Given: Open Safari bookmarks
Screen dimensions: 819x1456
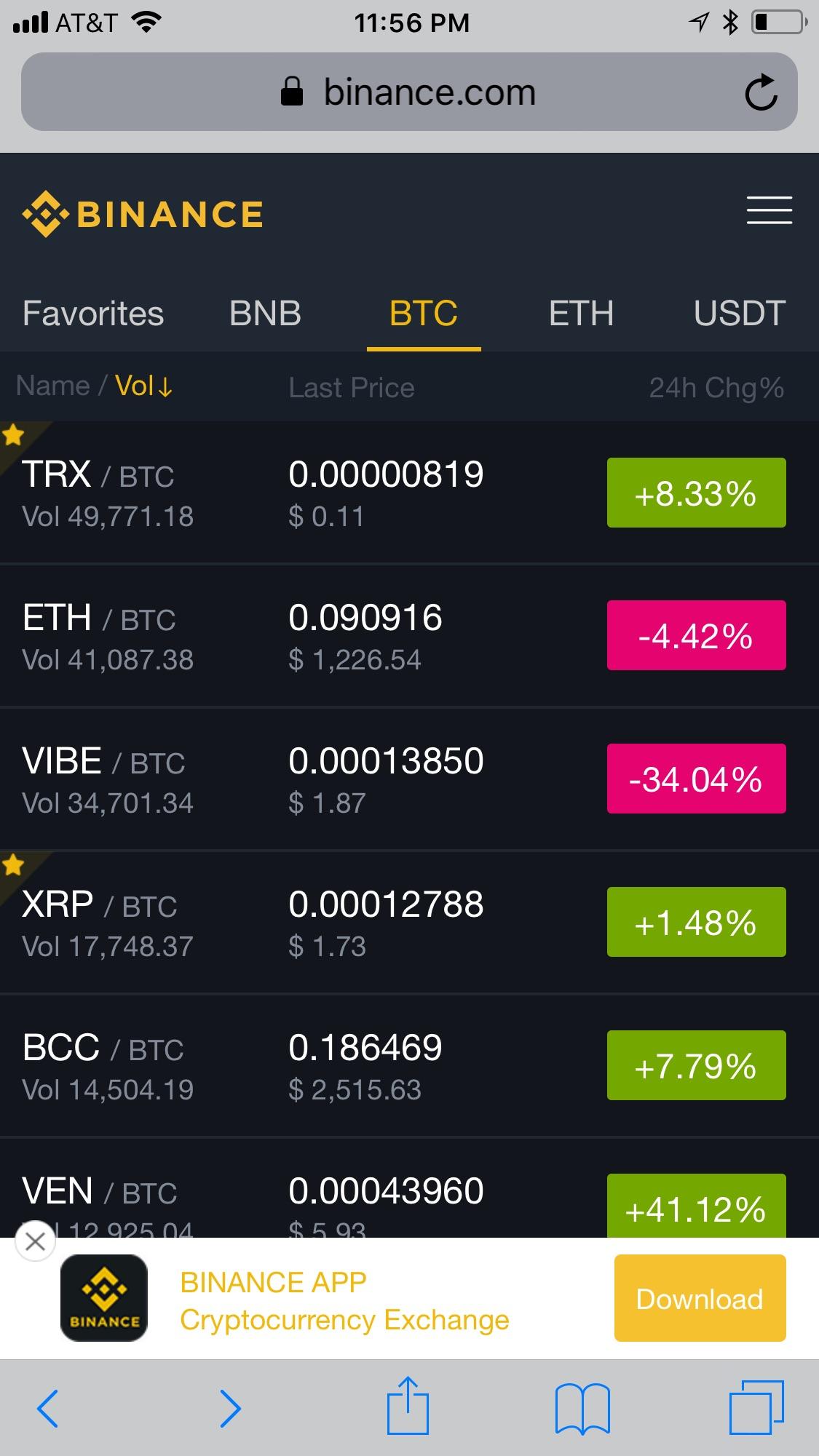Looking at the screenshot, I should pyautogui.click(x=582, y=1407).
